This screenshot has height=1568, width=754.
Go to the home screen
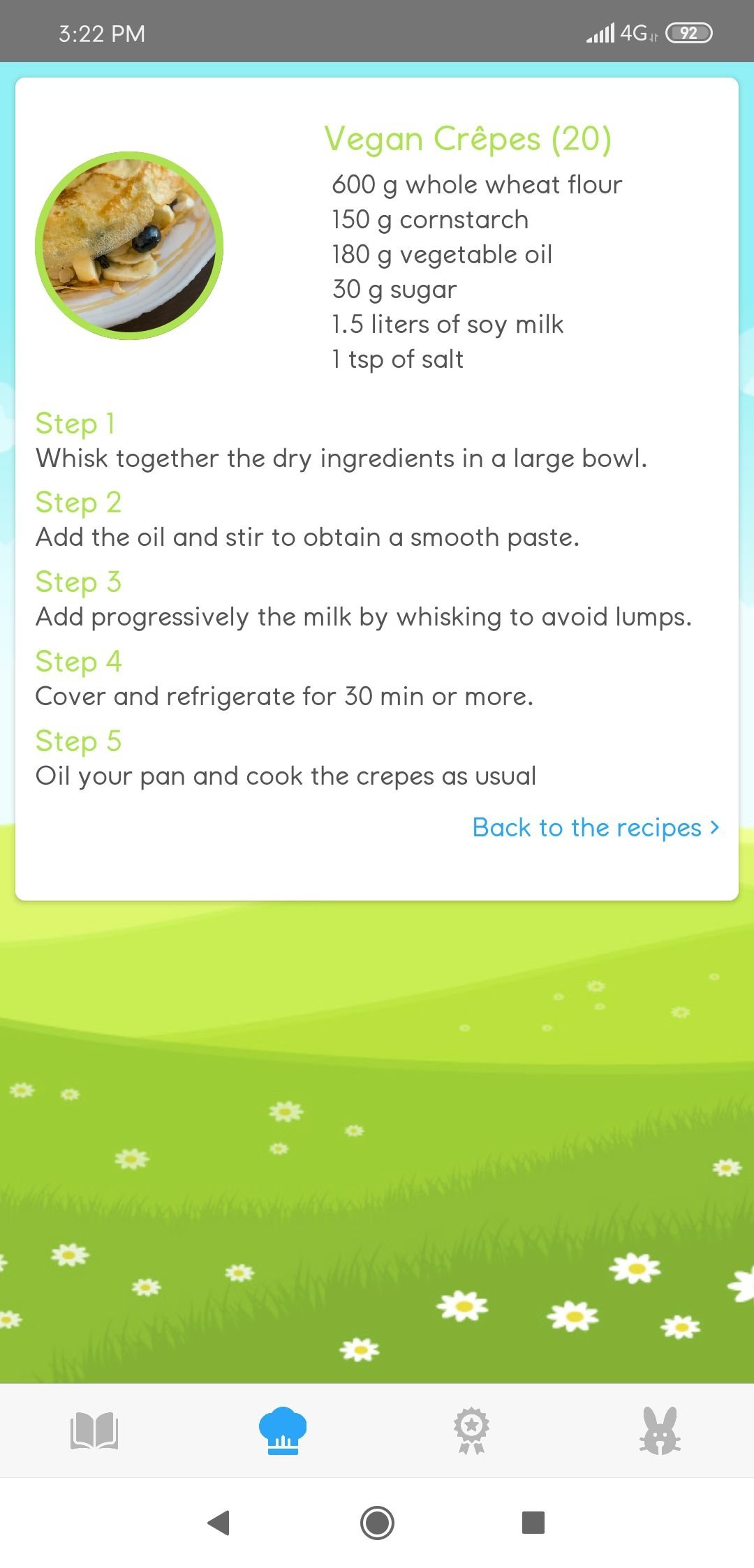tap(377, 1523)
